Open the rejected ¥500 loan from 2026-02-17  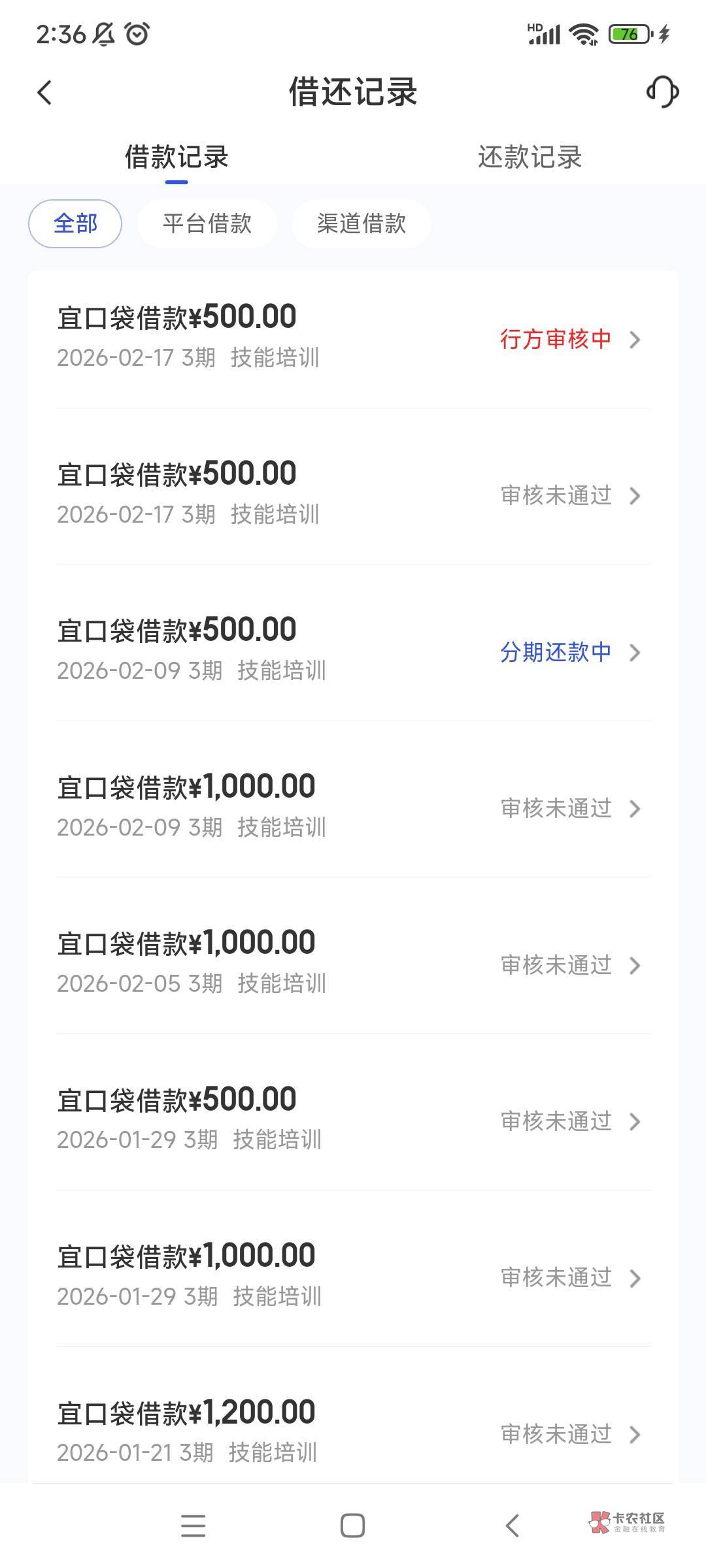pos(353,495)
